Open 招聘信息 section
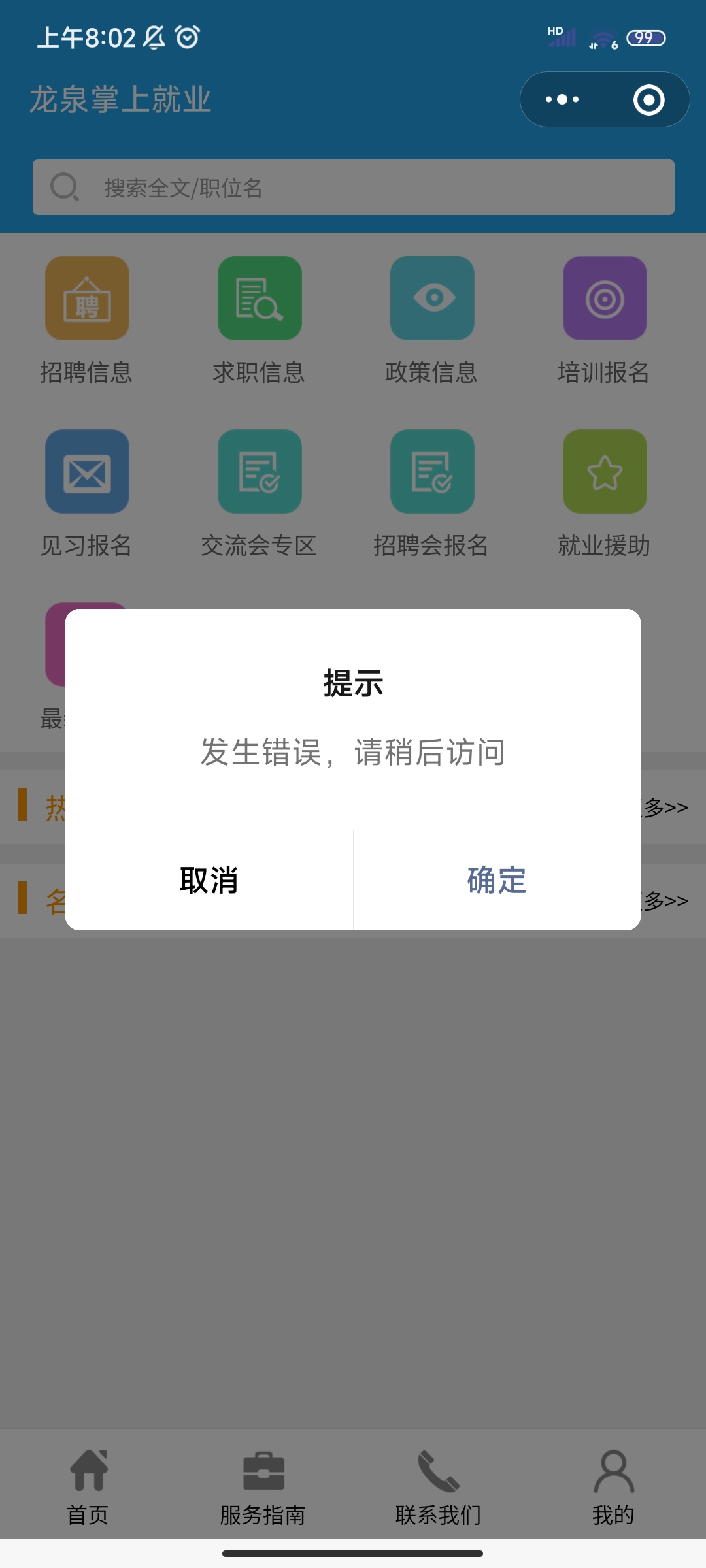 87,320
